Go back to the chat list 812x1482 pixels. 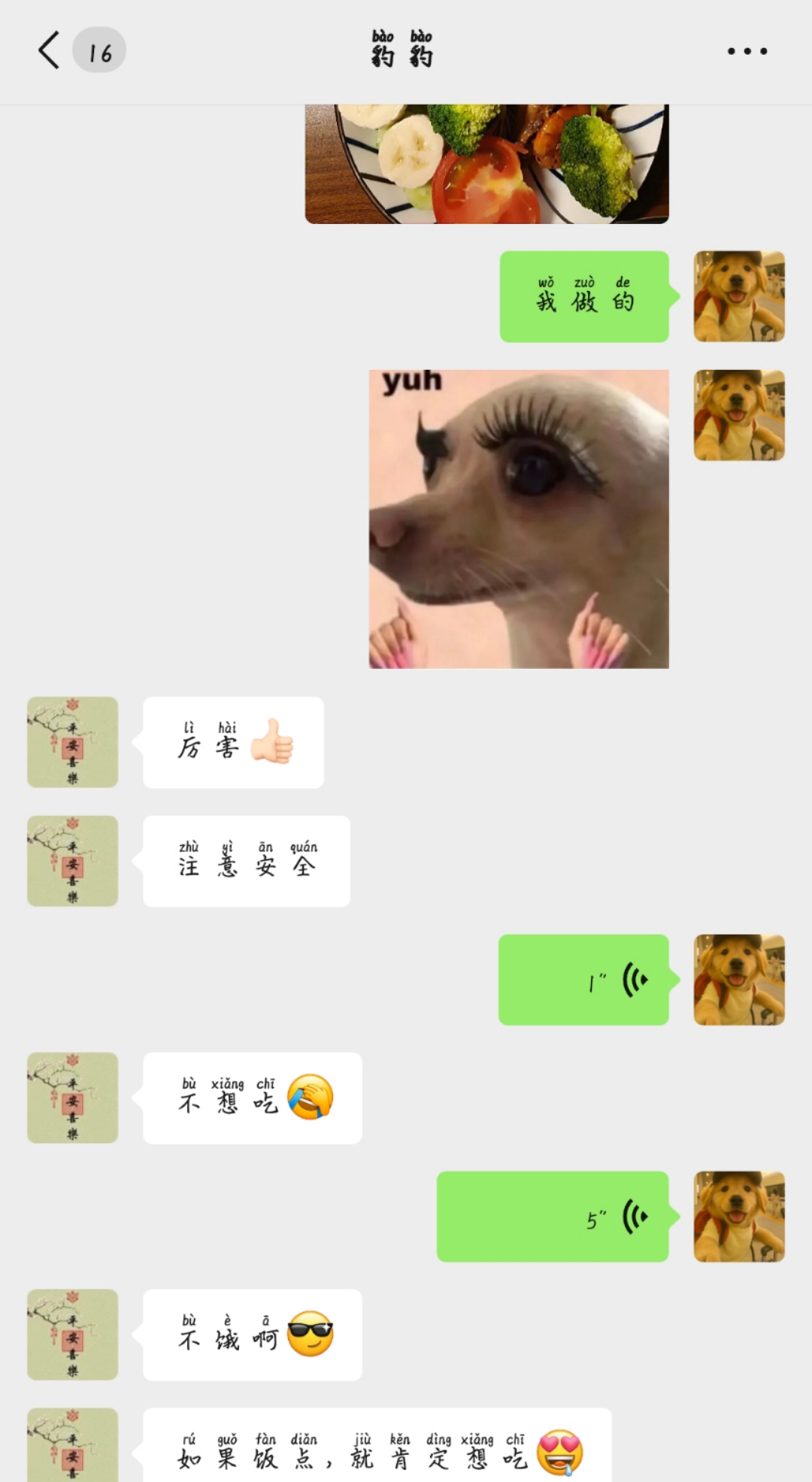[50, 50]
